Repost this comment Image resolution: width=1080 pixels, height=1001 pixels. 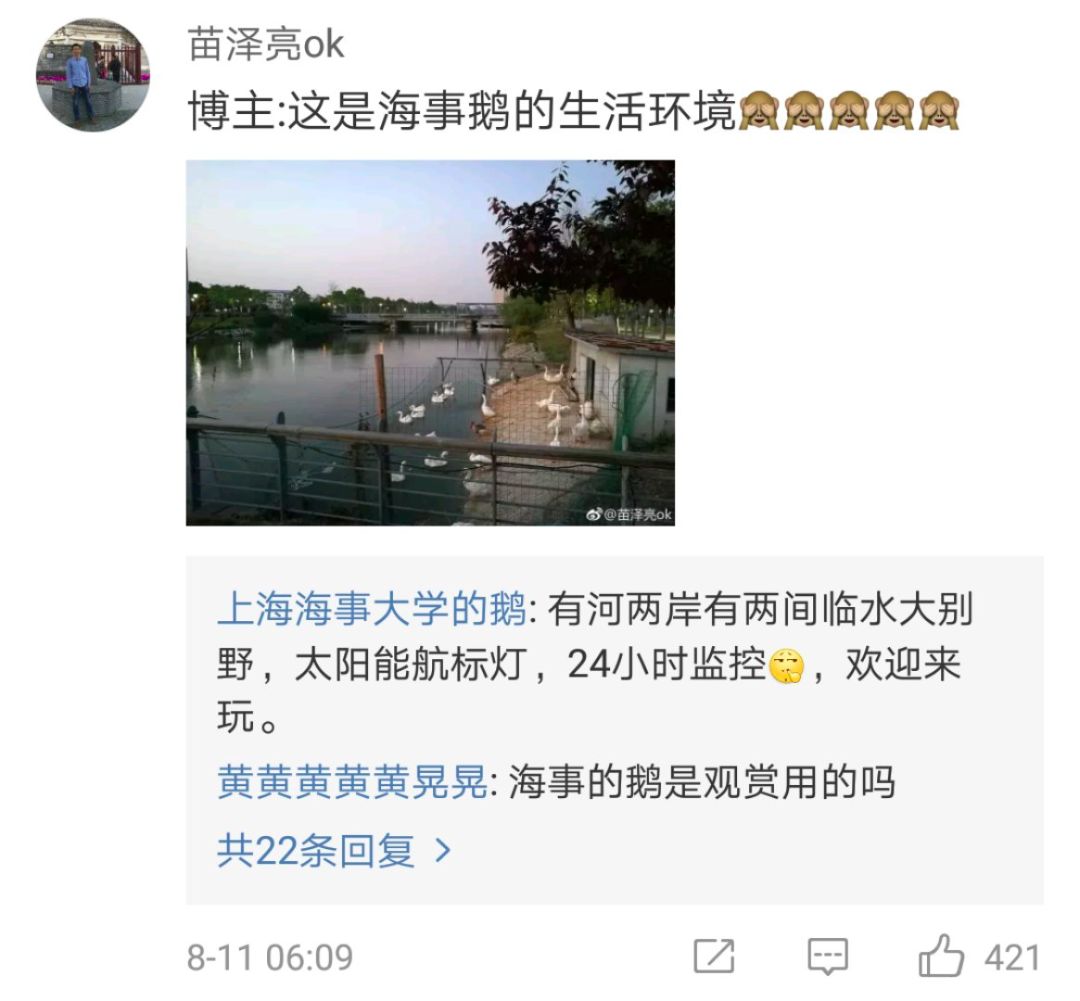point(714,957)
